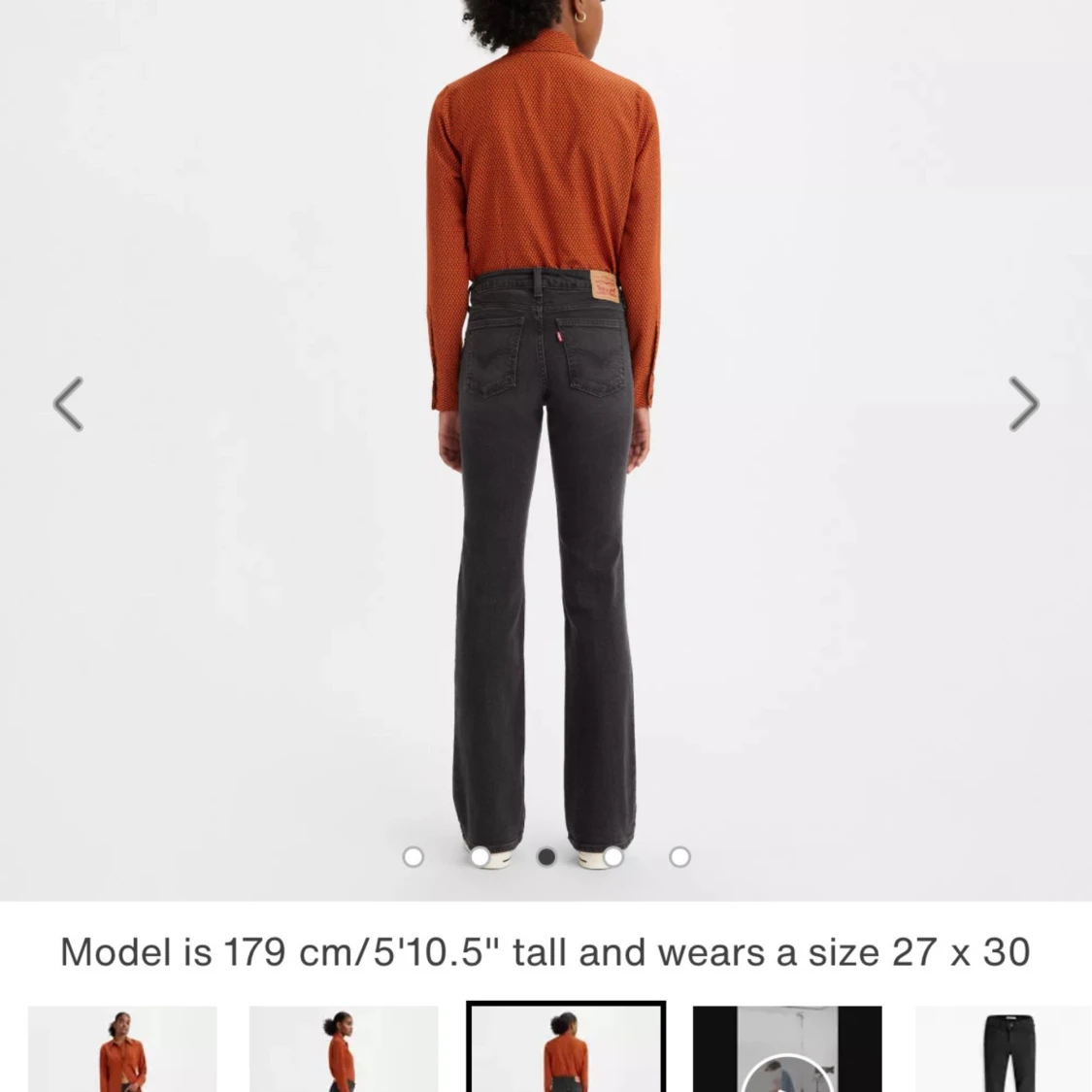Select the fifth carousel page dot
This screenshot has height=1092, width=1092.
680,856
